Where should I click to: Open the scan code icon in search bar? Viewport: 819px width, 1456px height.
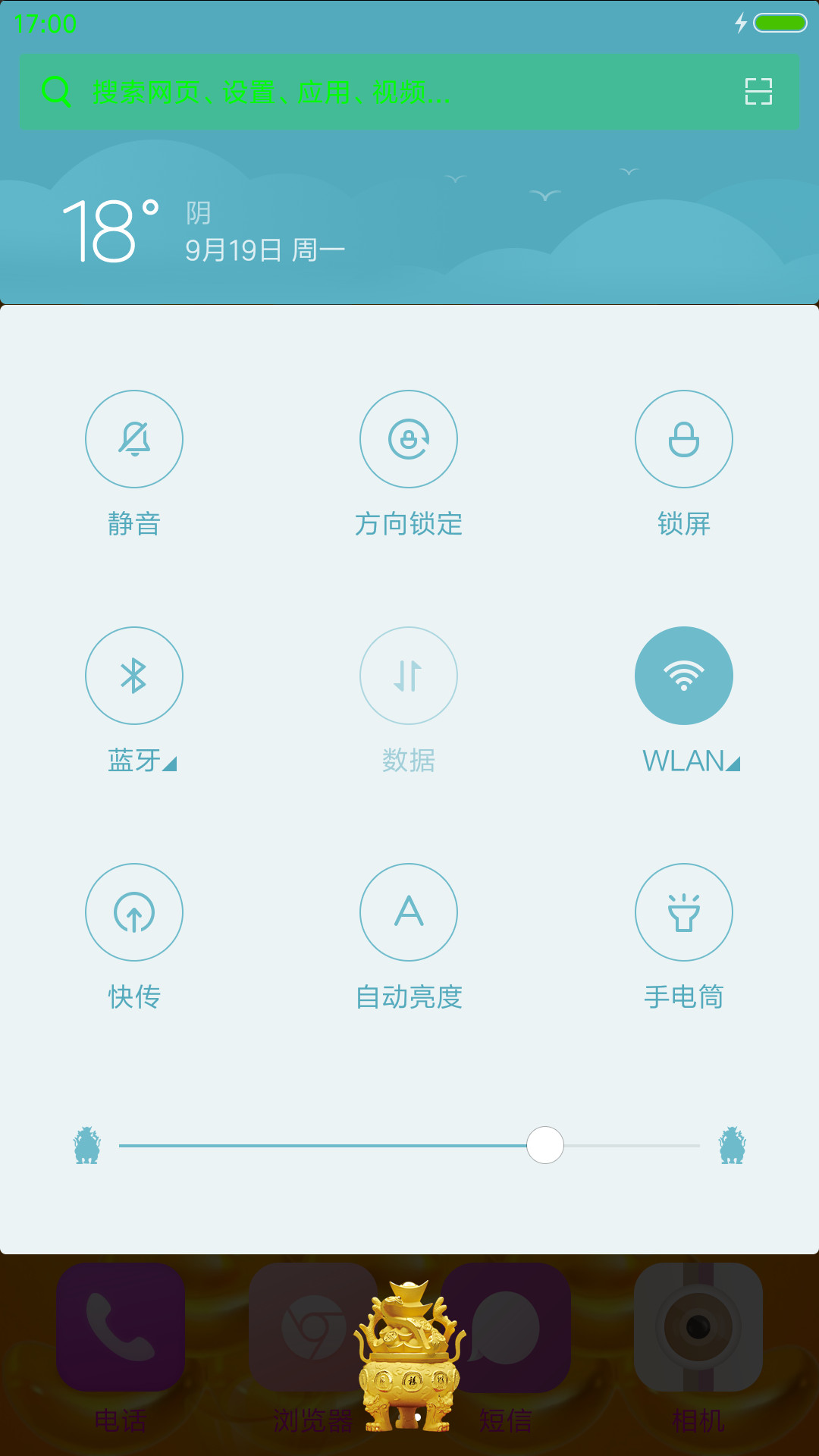click(x=758, y=92)
